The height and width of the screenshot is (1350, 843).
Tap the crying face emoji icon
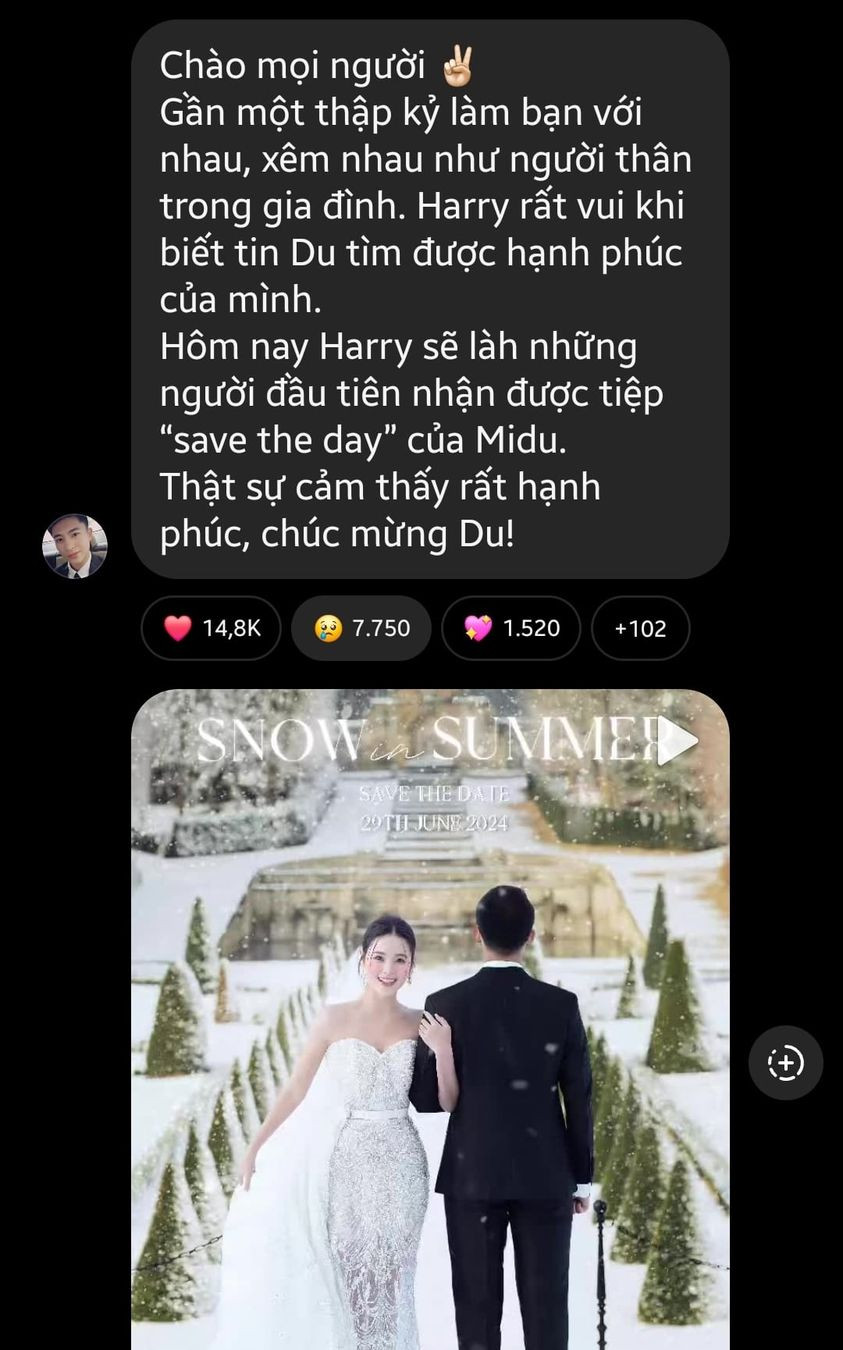point(326,627)
